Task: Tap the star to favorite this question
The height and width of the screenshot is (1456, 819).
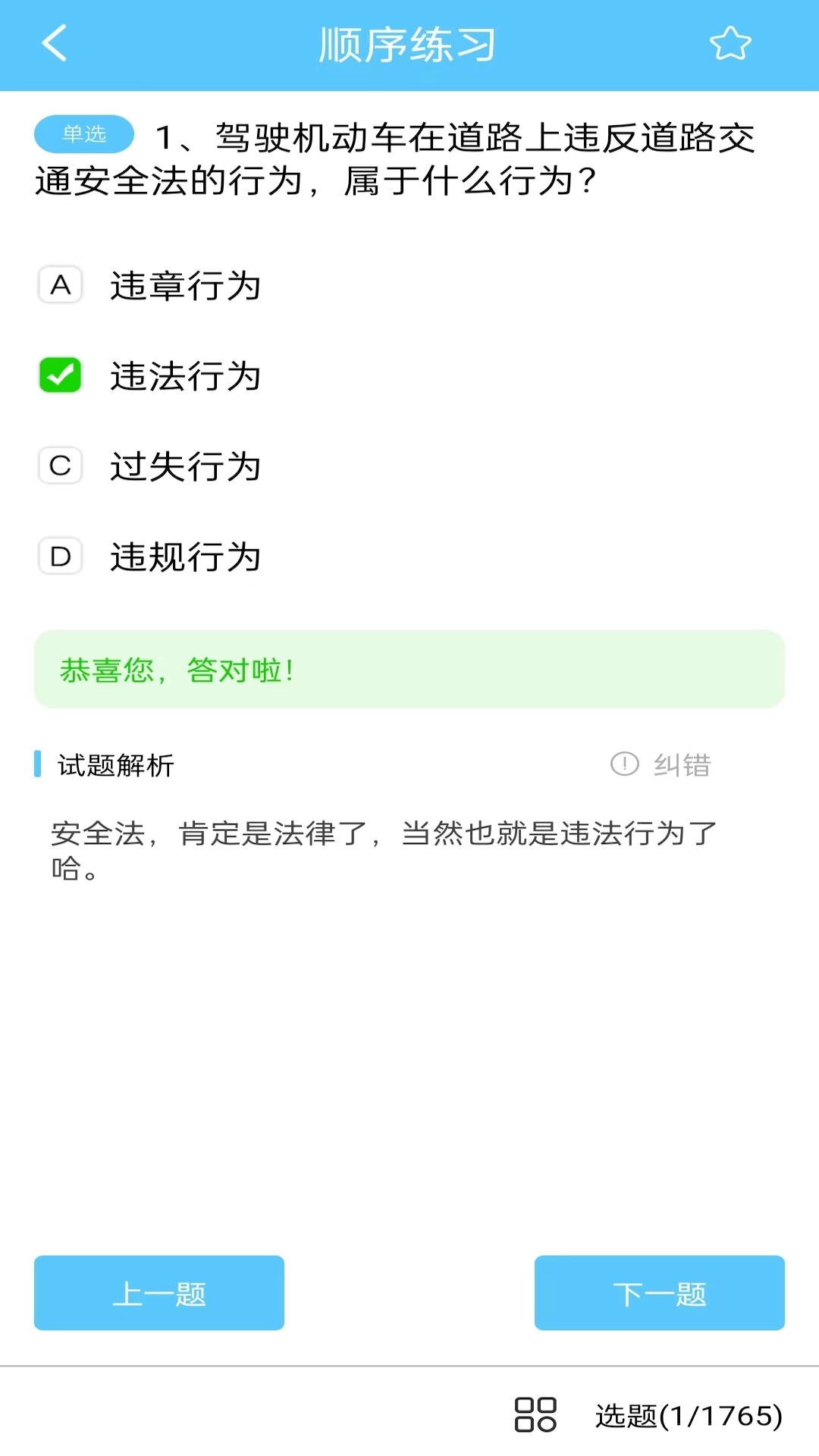Action: click(730, 43)
